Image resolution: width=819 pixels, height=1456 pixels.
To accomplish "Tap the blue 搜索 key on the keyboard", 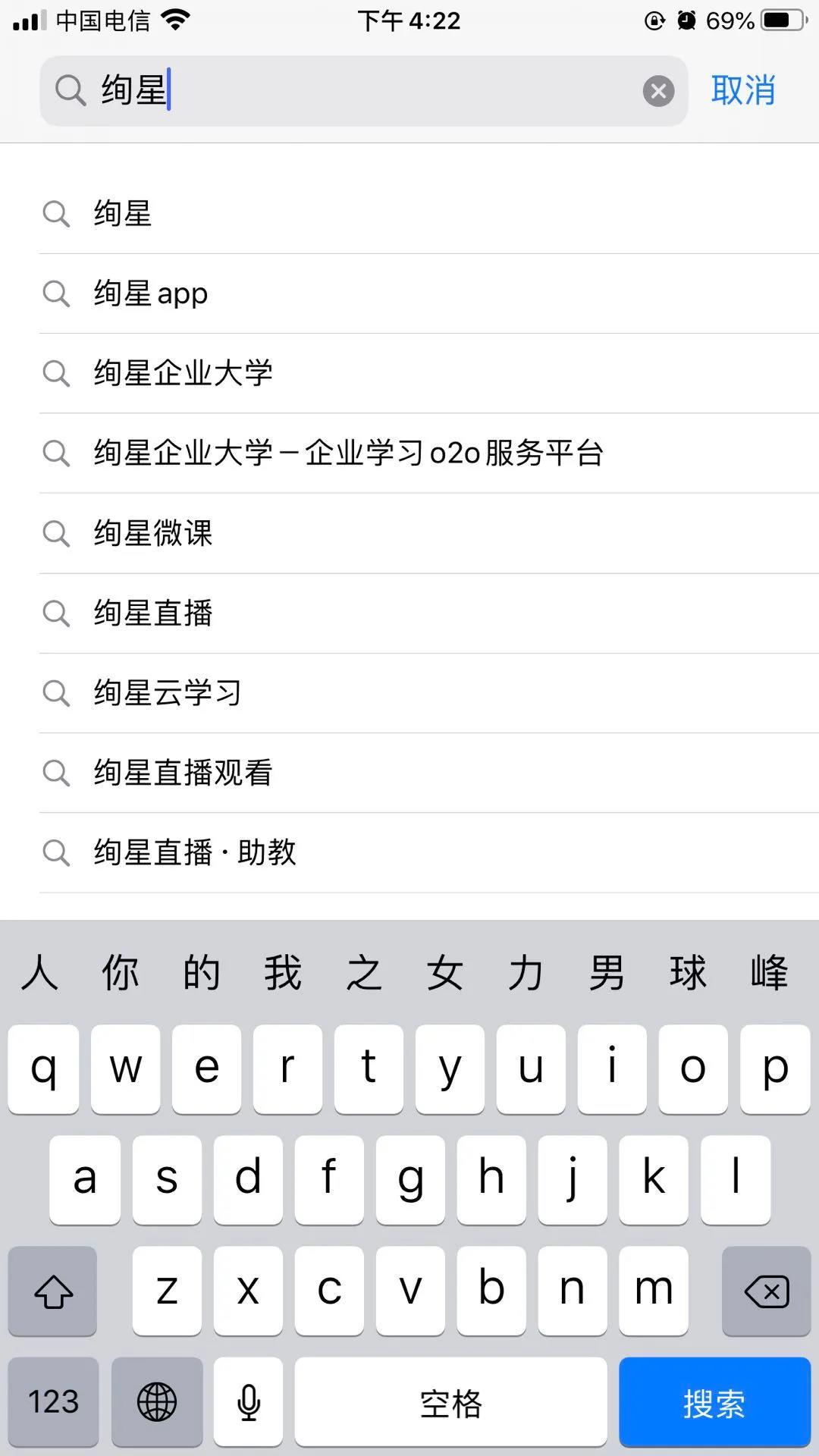I will coord(714,1402).
